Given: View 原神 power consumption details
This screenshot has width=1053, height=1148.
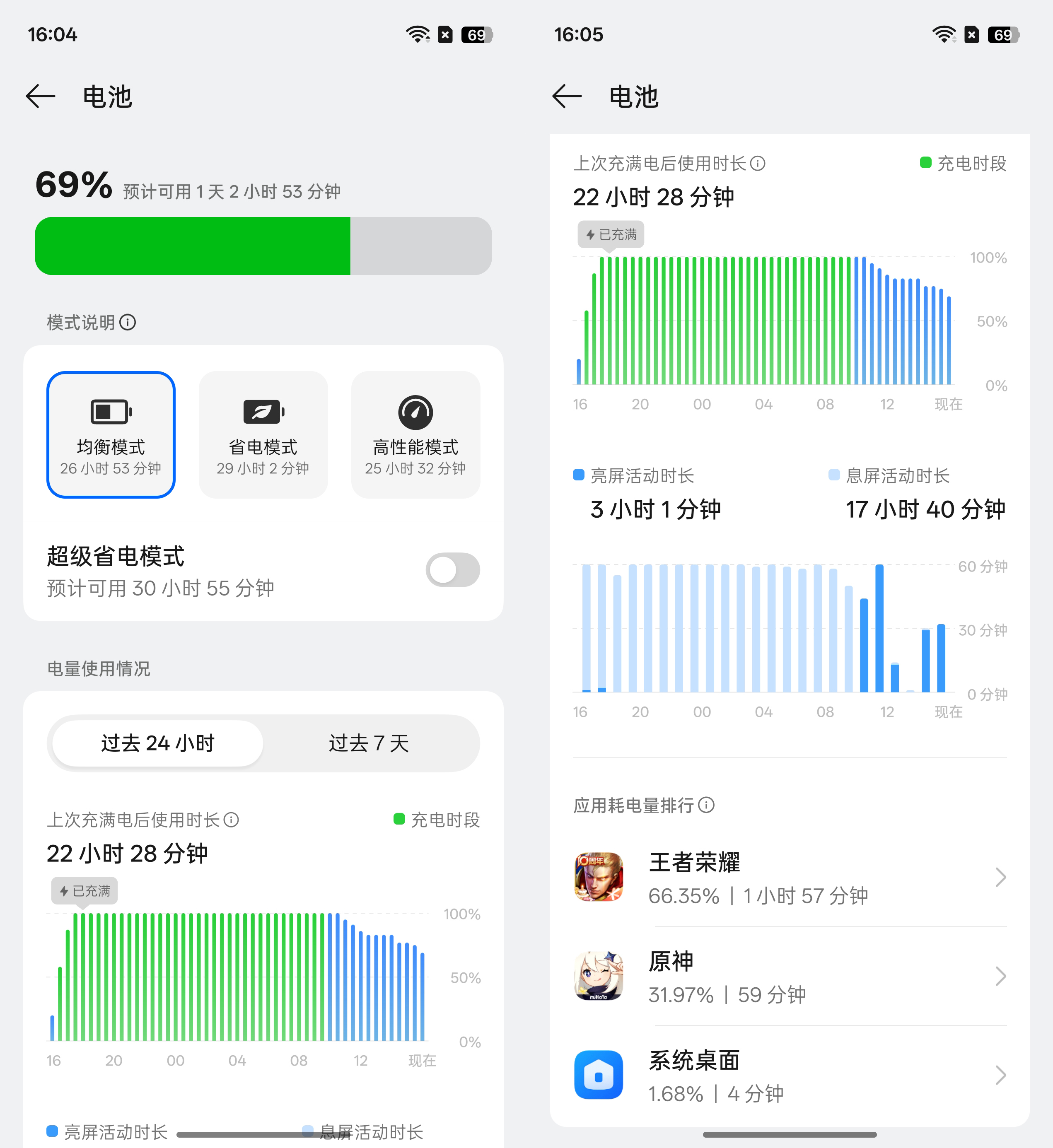Looking at the screenshot, I should click(x=789, y=977).
